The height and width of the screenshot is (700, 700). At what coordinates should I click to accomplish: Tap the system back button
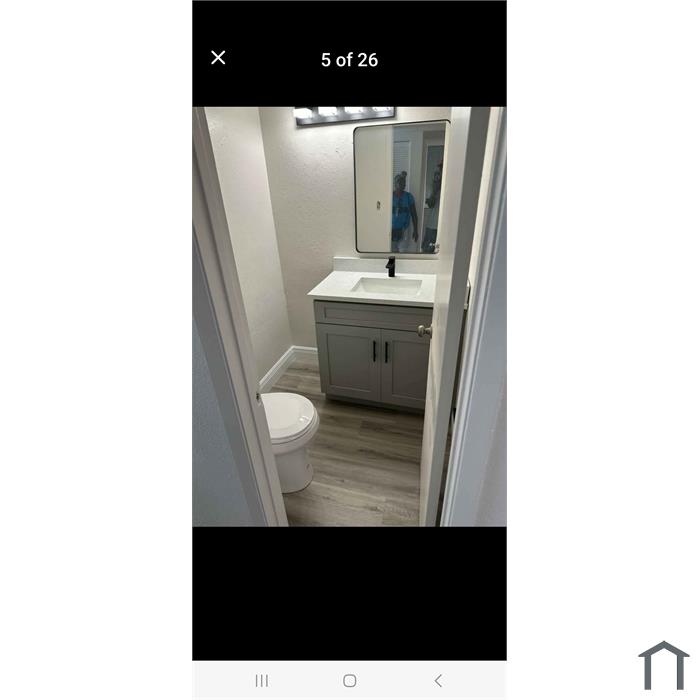[x=437, y=680]
